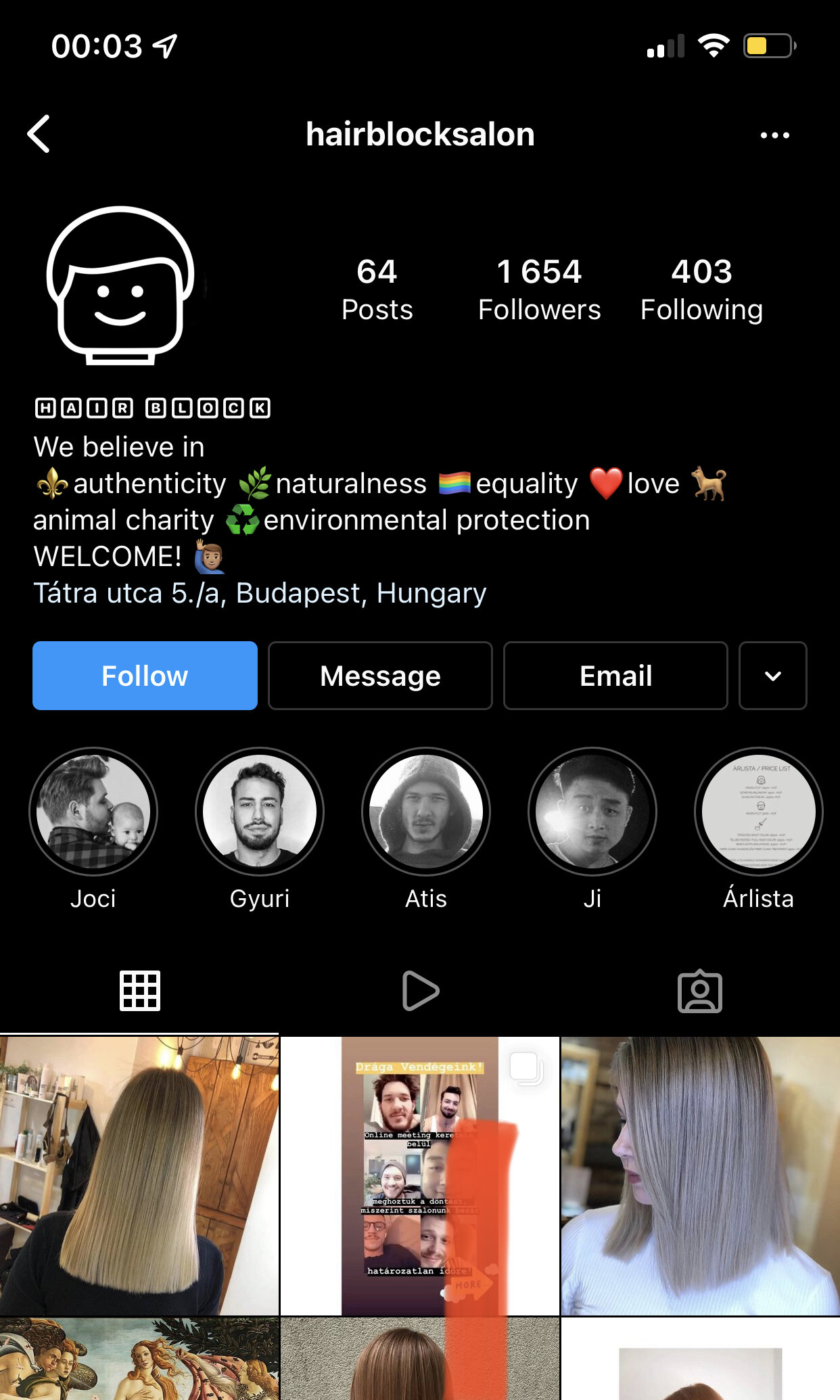Expand suggested accounts with the chevron button

click(x=772, y=676)
